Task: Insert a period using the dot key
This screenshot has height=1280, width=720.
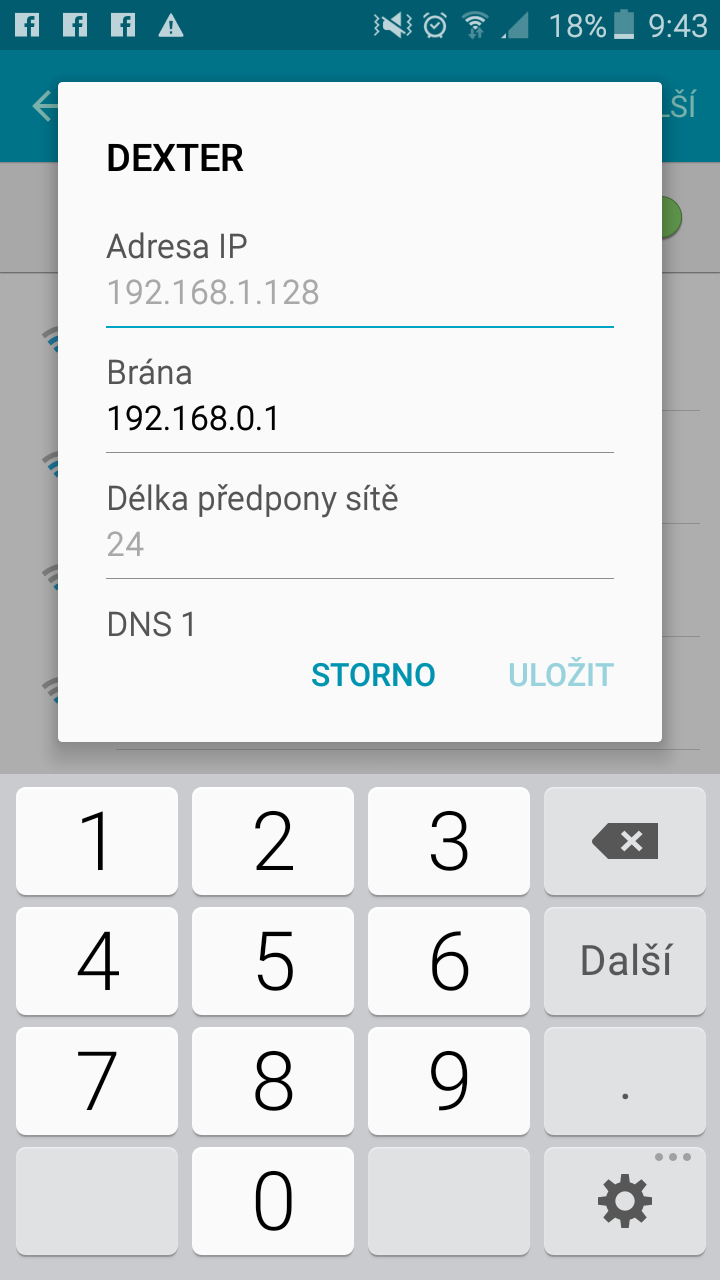Action: tap(625, 1081)
